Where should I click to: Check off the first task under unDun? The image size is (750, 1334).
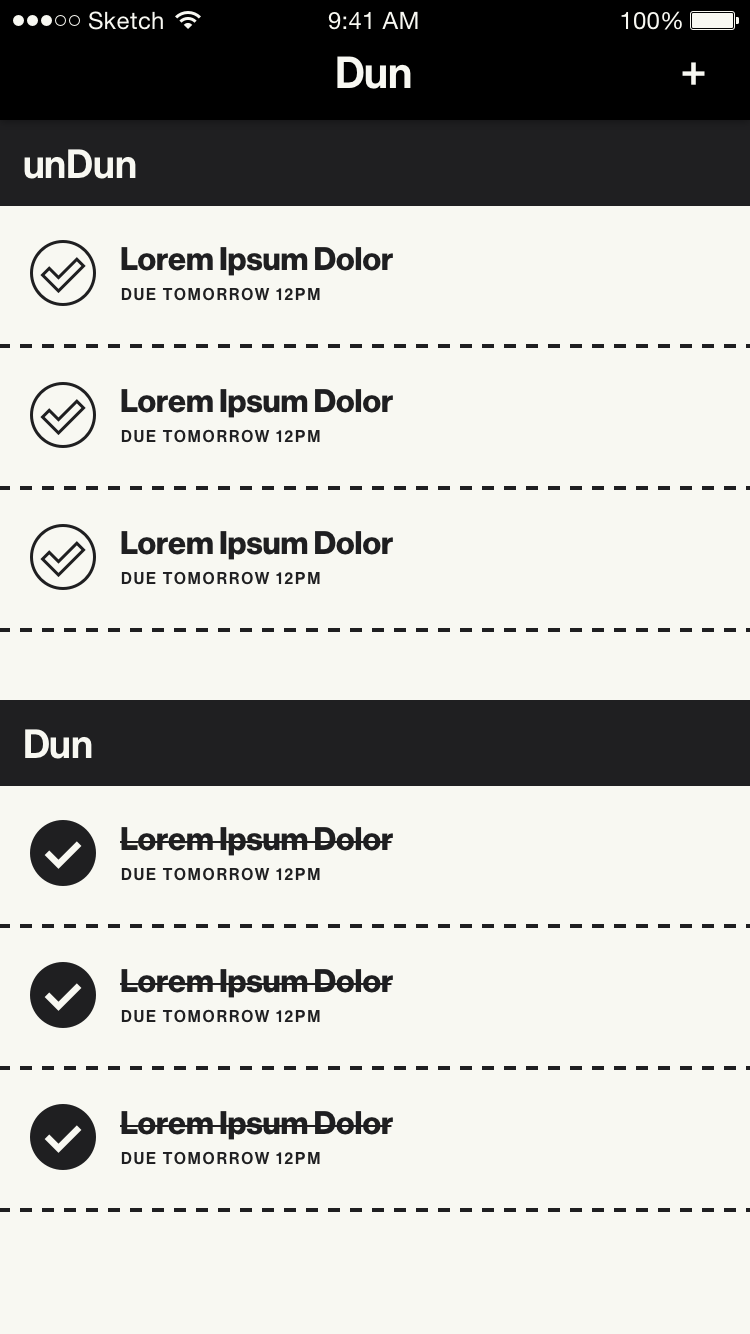pyautogui.click(x=63, y=273)
